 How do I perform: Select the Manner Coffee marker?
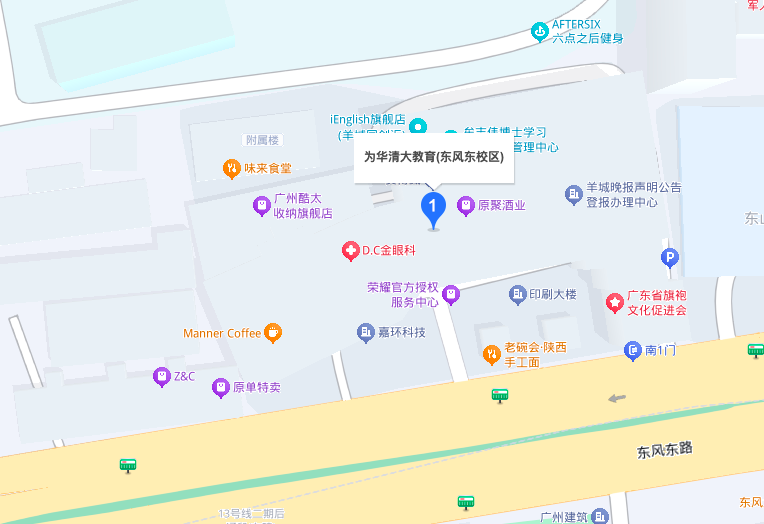tap(273, 333)
